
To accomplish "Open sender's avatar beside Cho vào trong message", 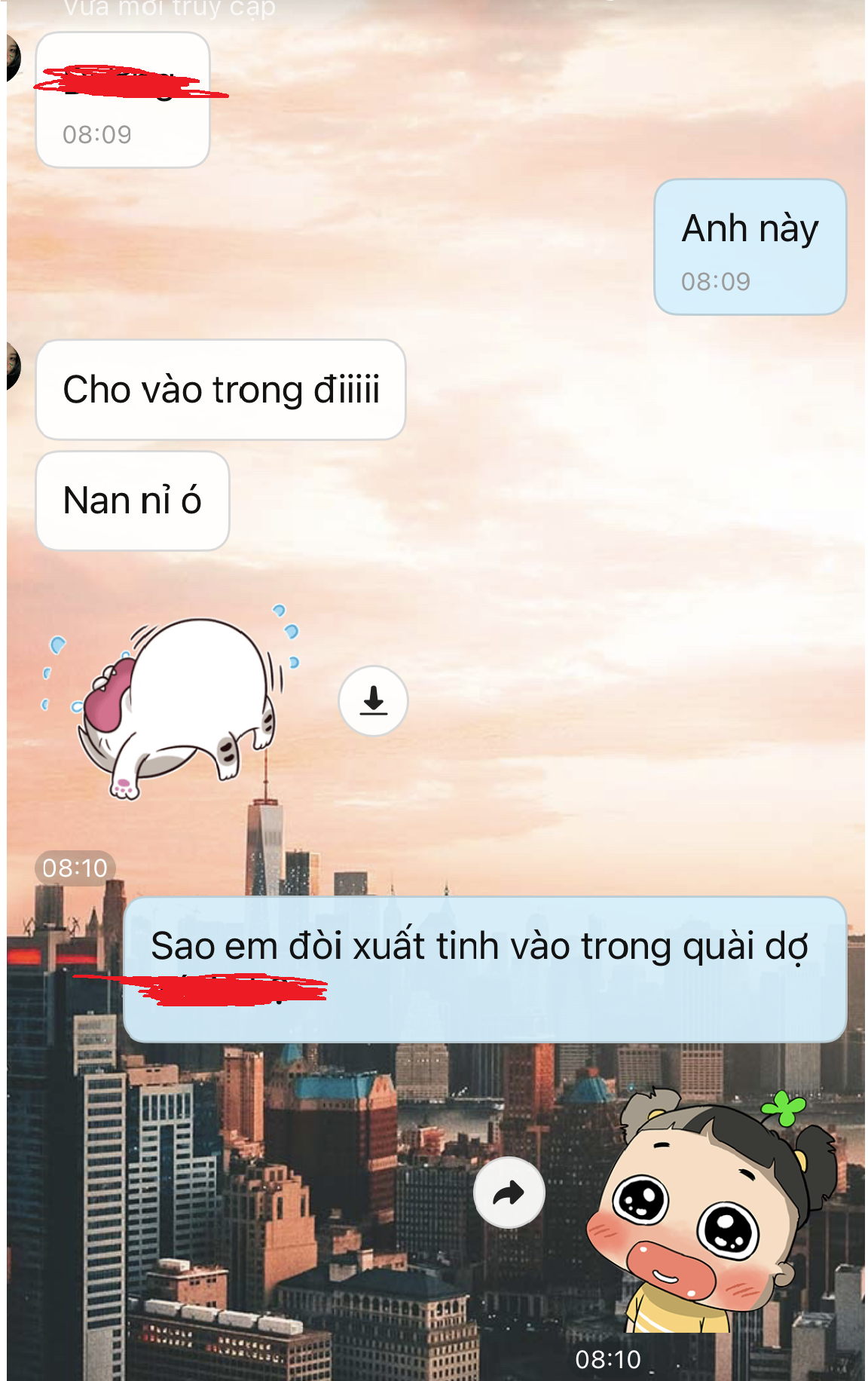I will tap(13, 366).
